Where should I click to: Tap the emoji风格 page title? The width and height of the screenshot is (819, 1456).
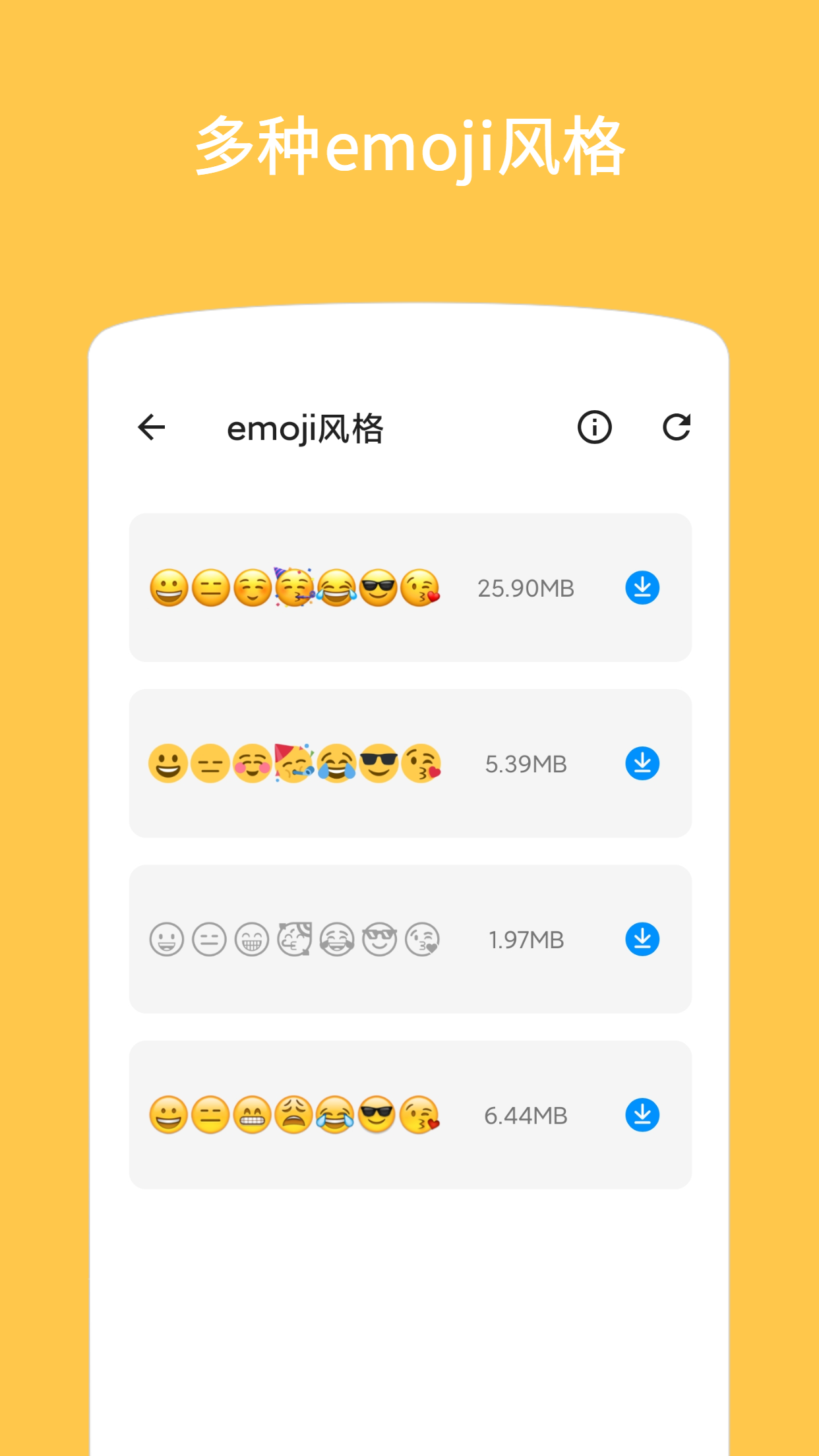307,427
